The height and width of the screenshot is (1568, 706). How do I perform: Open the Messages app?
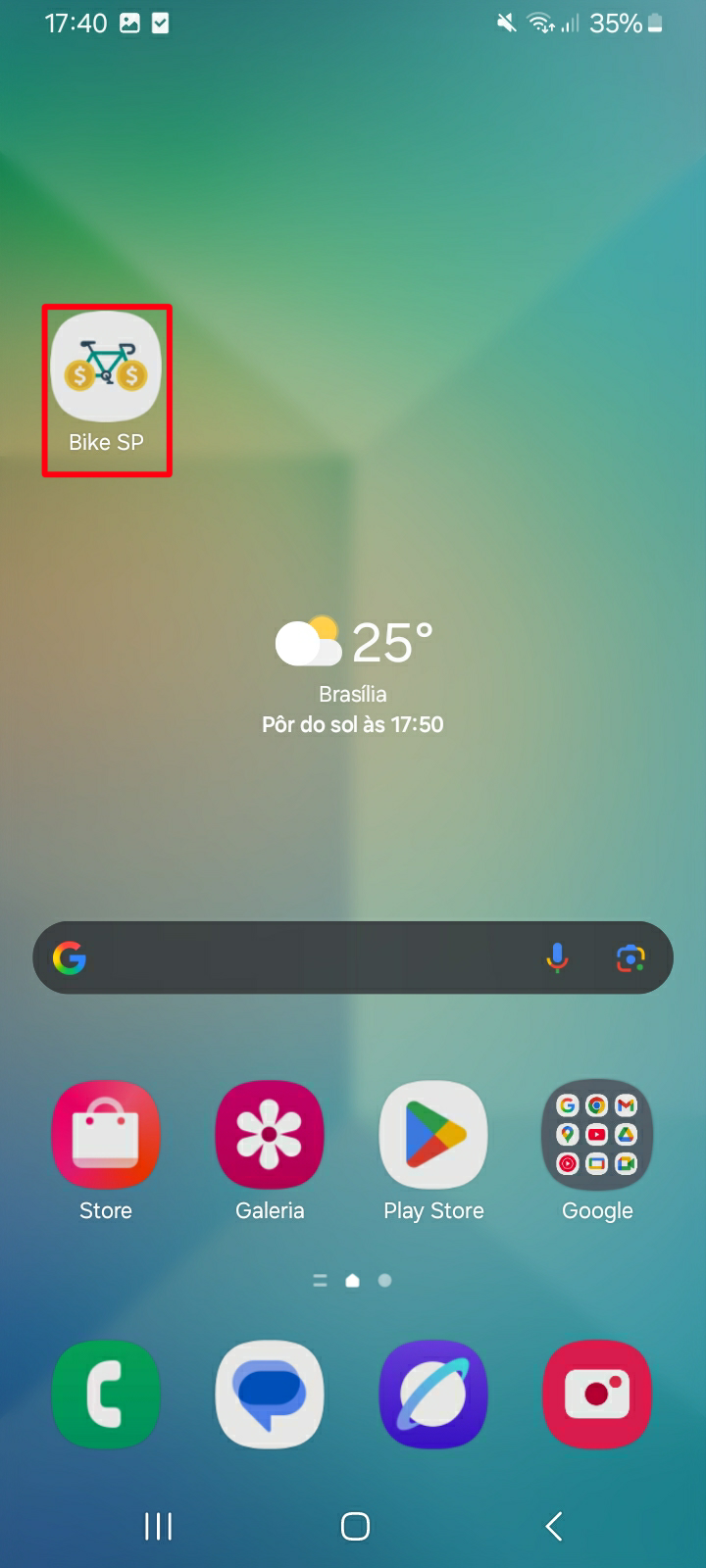pos(270,1394)
